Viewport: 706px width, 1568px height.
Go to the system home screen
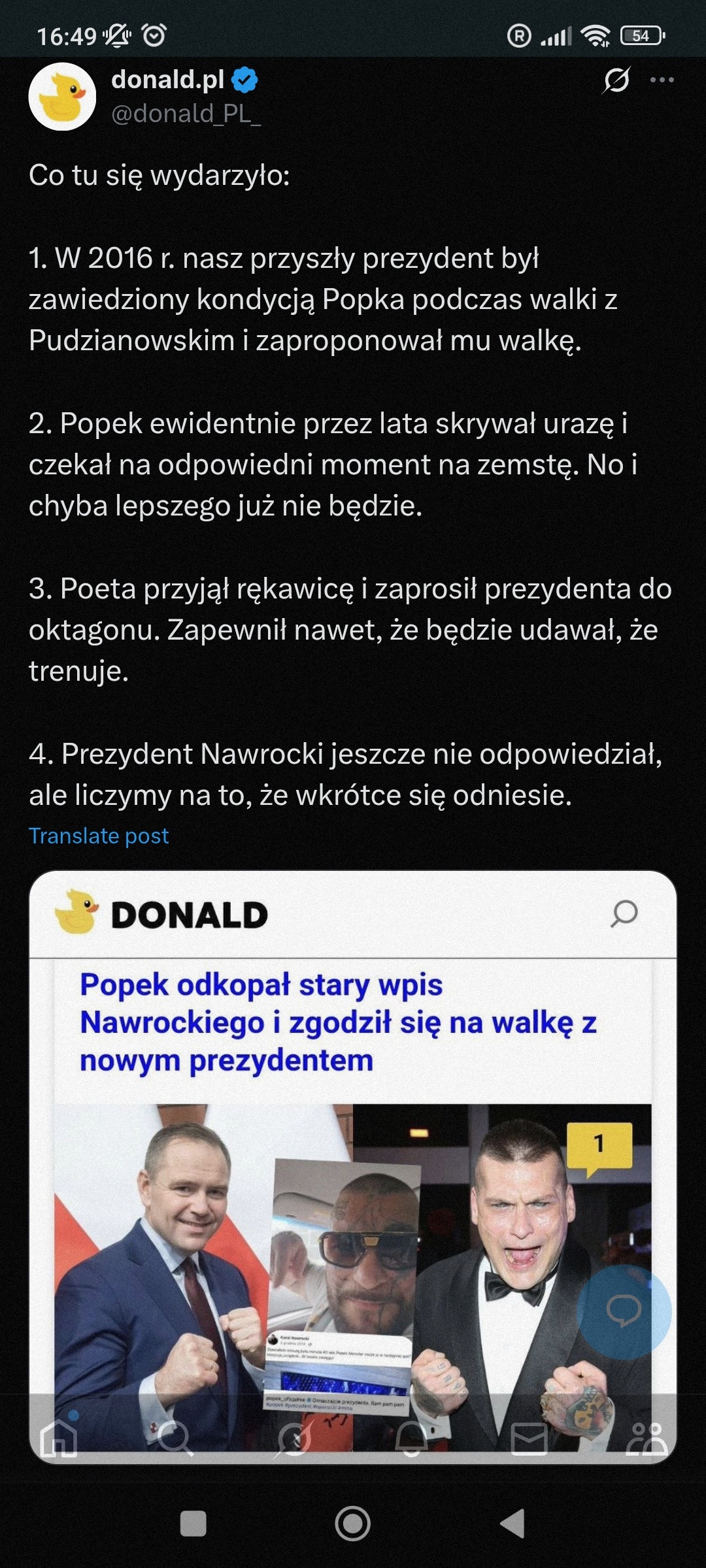pos(353,1524)
